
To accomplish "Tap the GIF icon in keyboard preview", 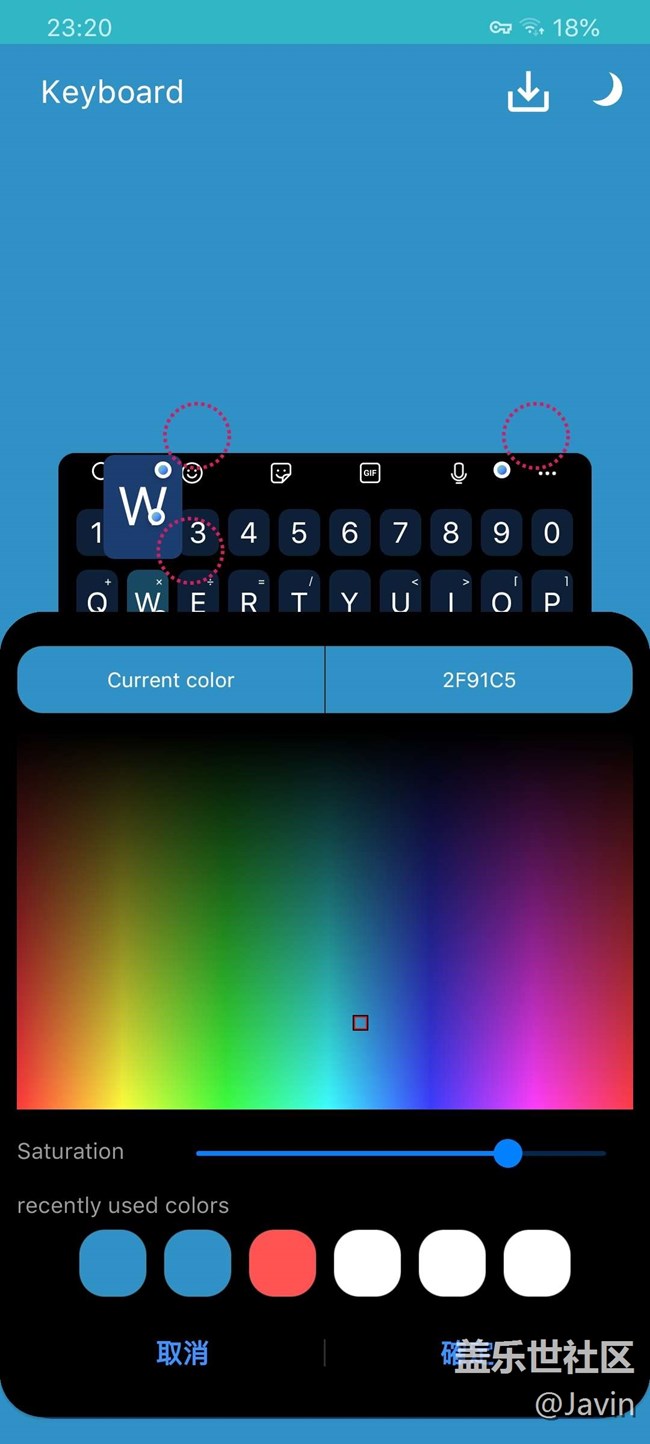I will click(370, 473).
